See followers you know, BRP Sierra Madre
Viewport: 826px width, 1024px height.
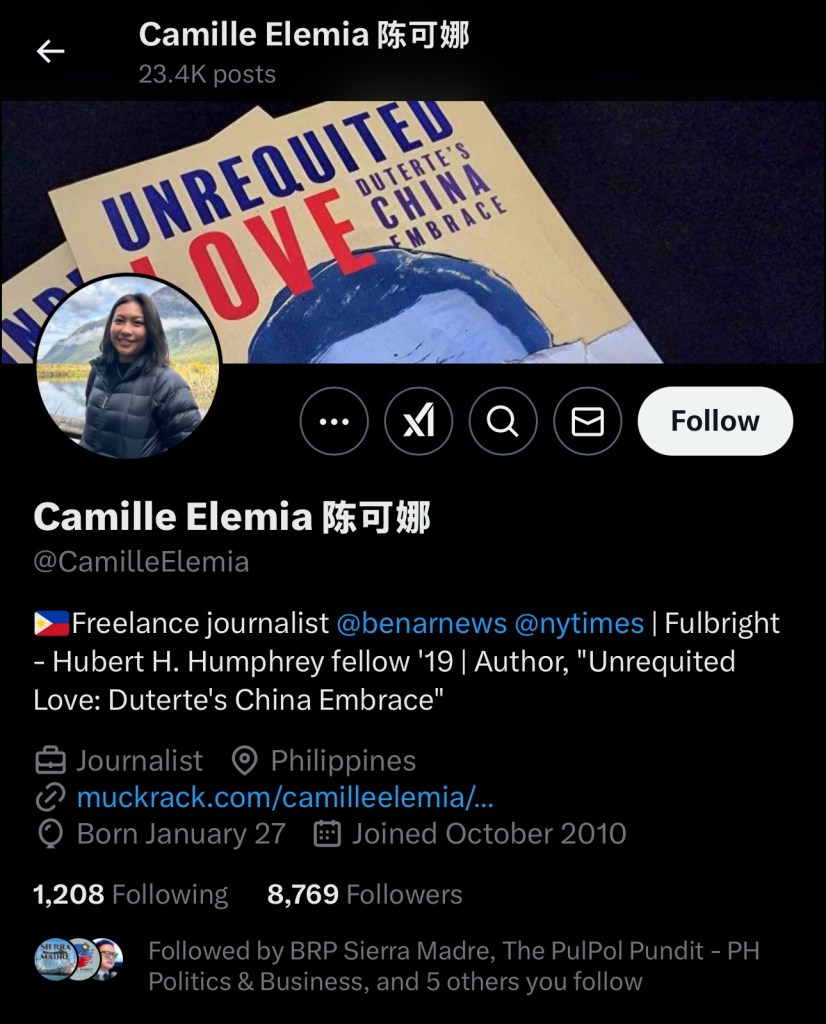395,965
